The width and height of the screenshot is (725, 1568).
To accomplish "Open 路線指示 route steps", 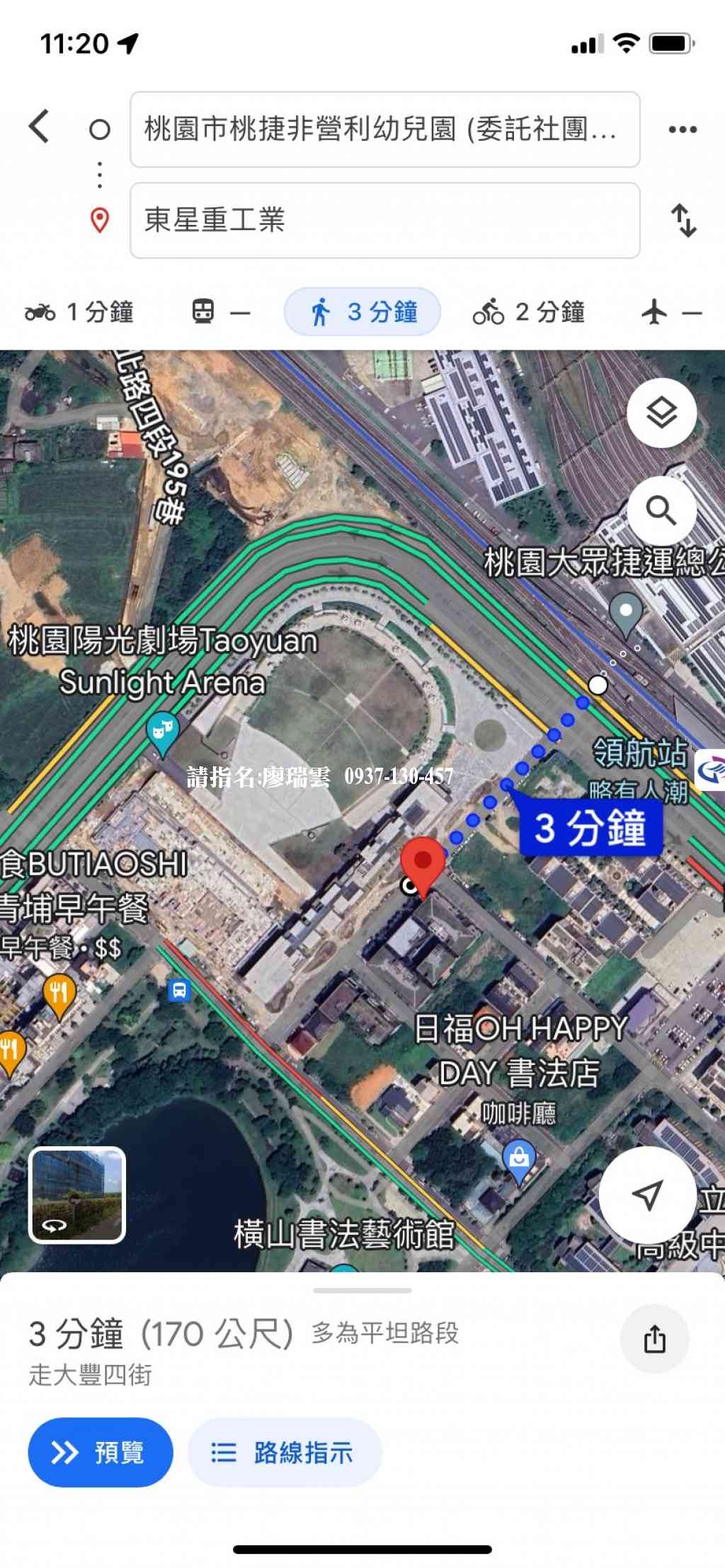I will coord(285,1452).
